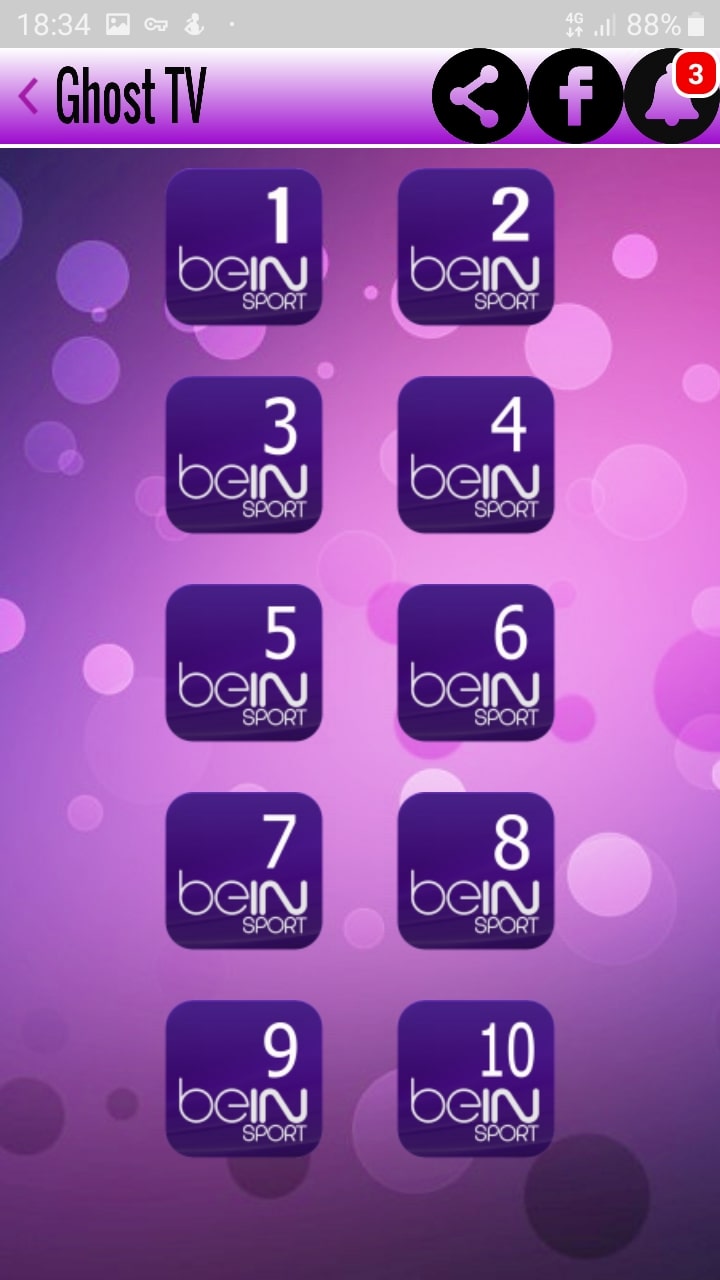Select the beIN Sport 4 tile
The image size is (720, 1280).
tap(476, 455)
